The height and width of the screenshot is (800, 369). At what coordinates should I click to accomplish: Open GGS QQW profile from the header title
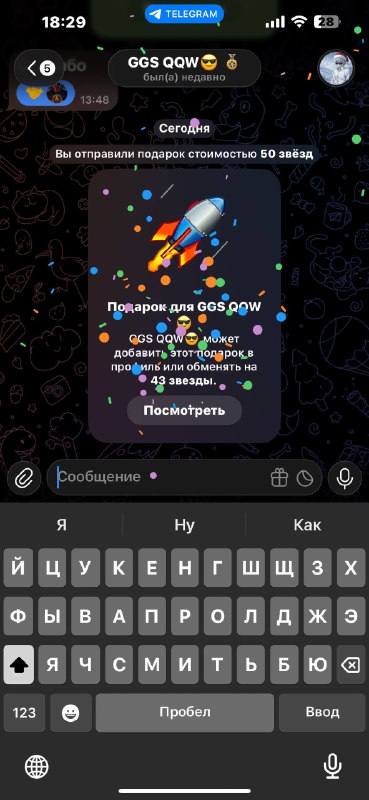point(184,68)
